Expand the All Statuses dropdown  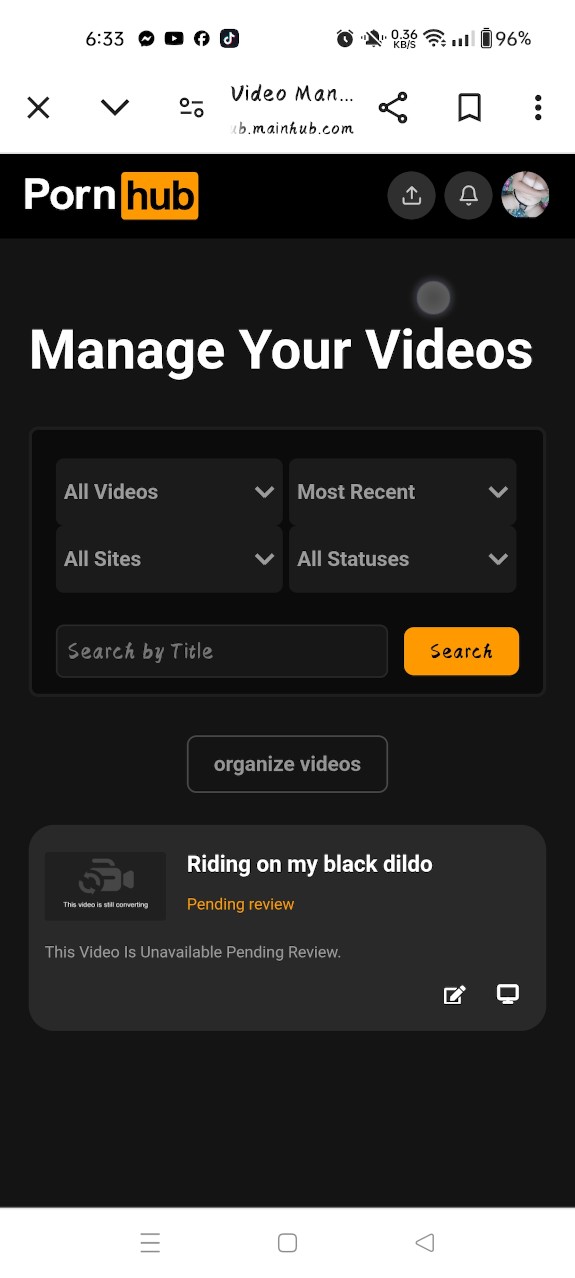point(402,559)
